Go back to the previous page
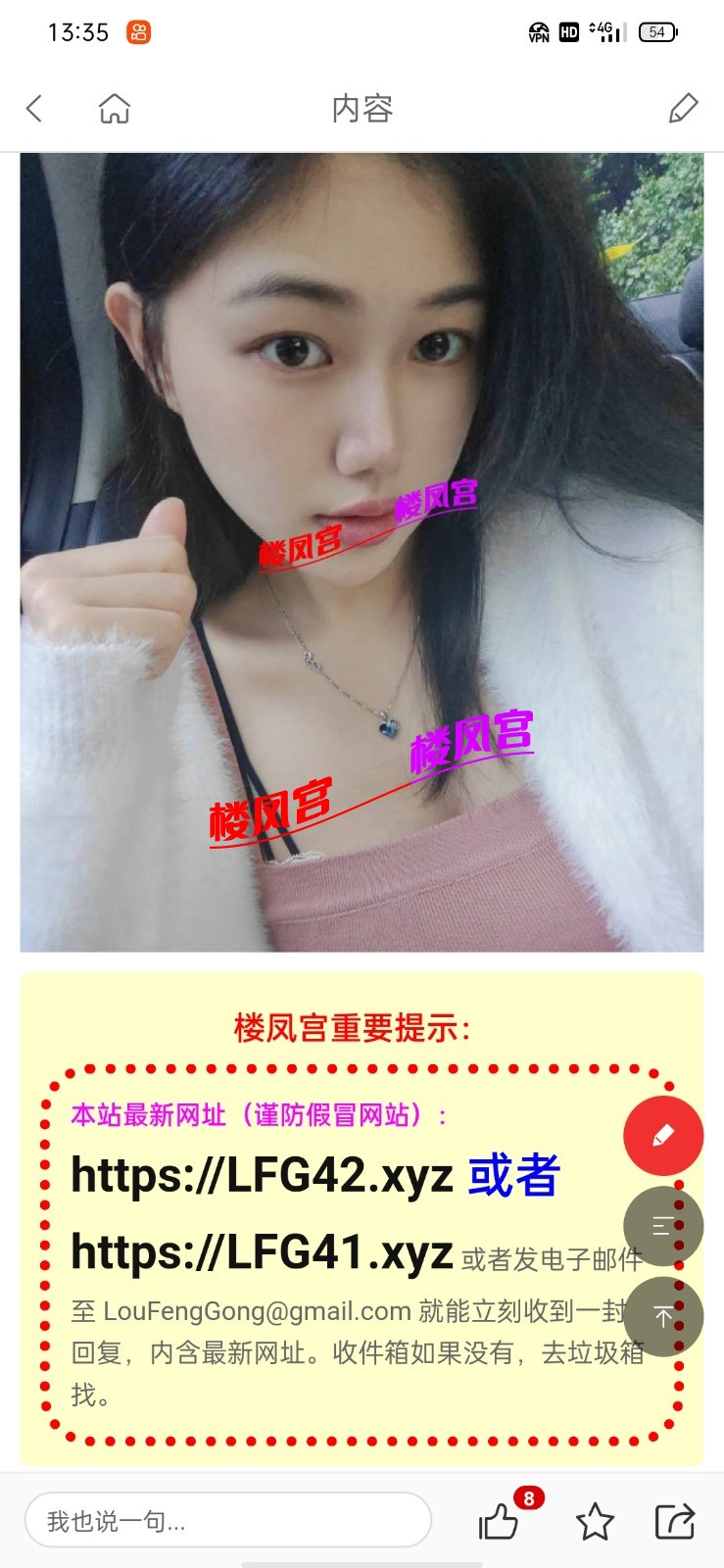This screenshot has height=1568, width=724. point(34,108)
